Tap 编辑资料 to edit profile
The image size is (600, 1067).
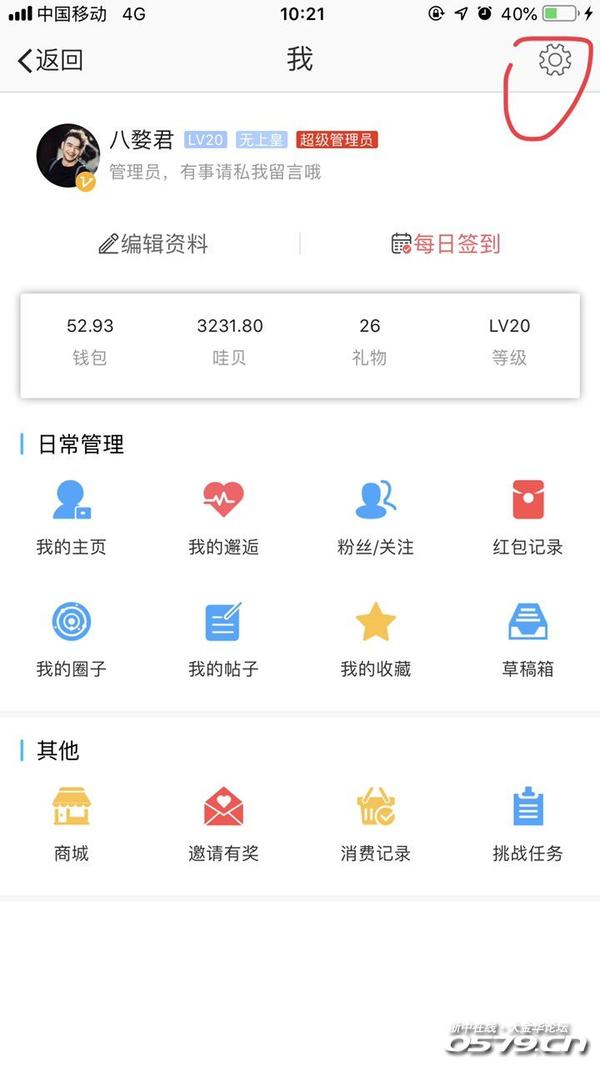(153, 243)
